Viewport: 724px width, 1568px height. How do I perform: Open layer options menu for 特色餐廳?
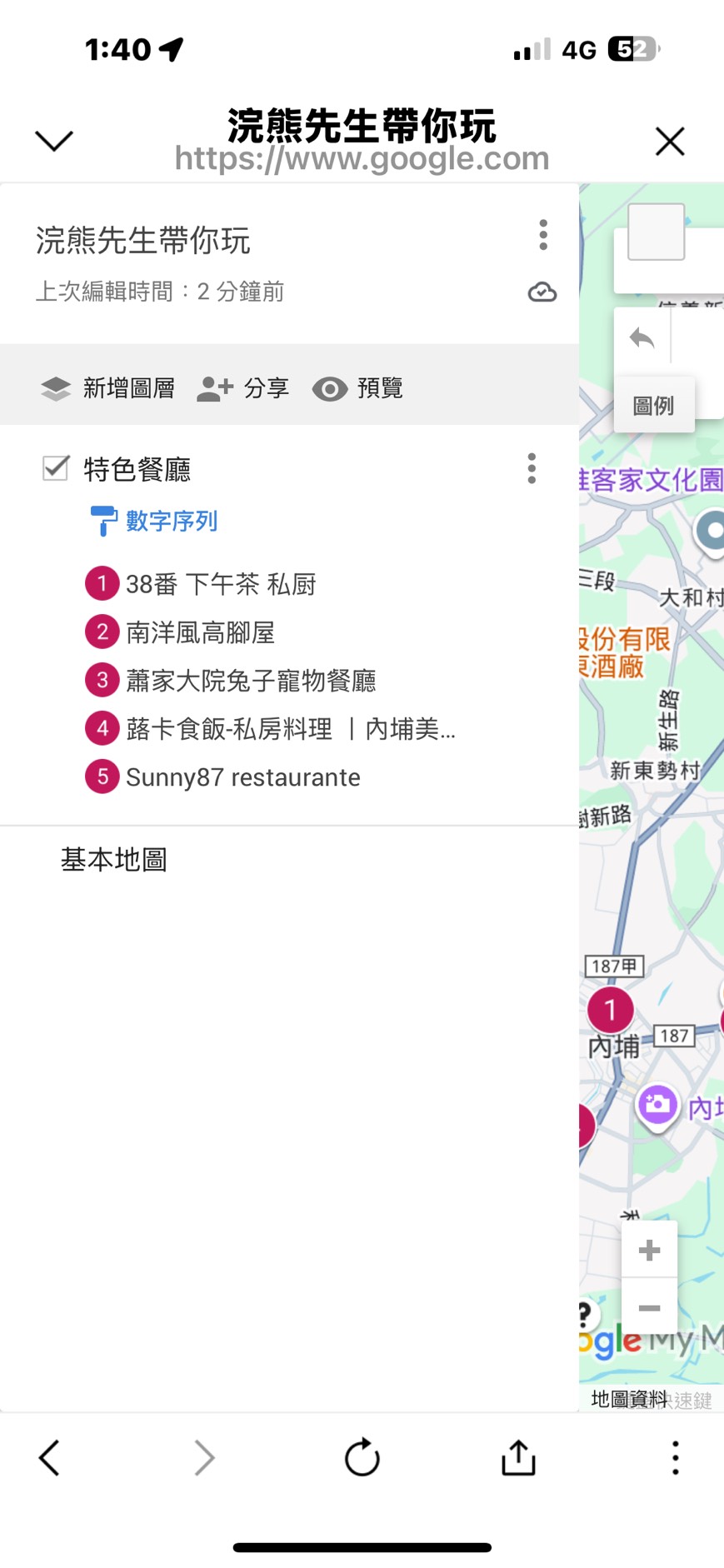point(532,469)
